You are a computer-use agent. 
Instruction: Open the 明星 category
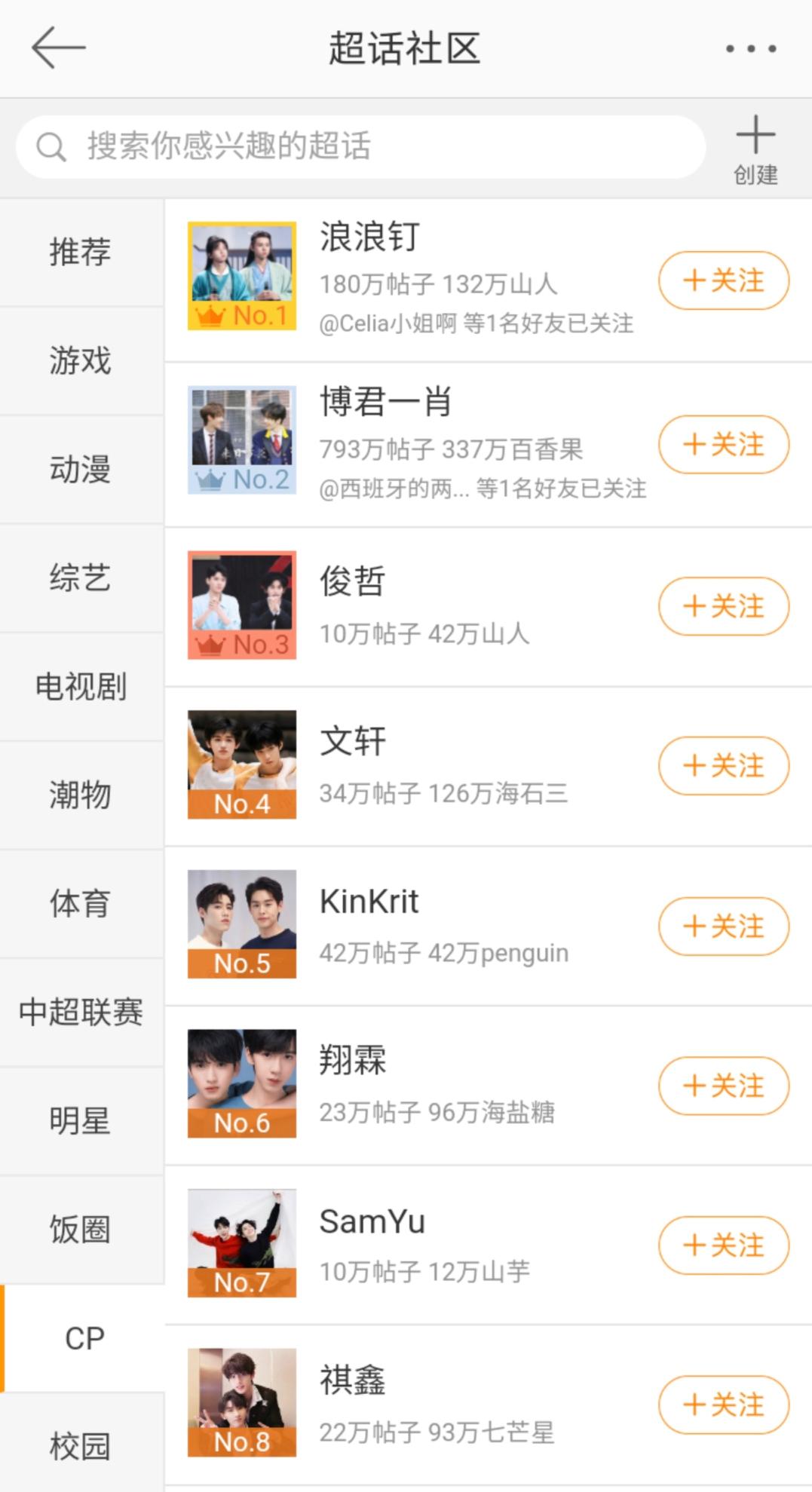(x=81, y=1121)
